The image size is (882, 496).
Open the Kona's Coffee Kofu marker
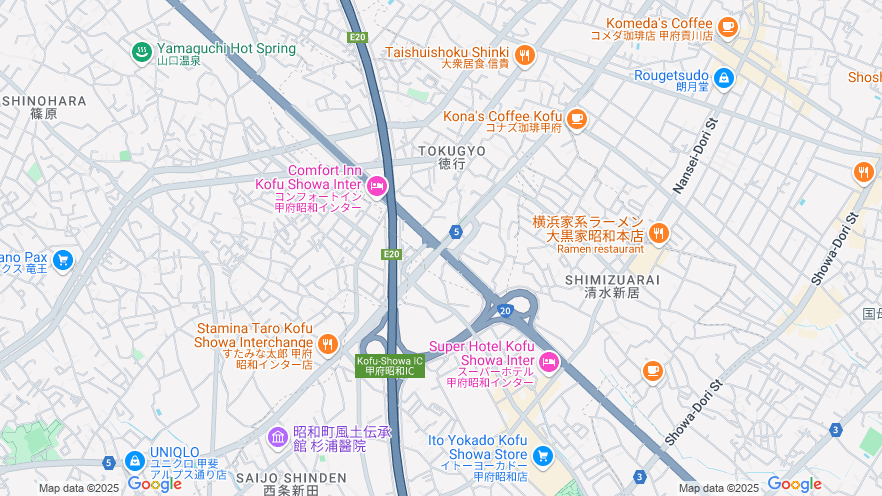pyautogui.click(x=576, y=120)
